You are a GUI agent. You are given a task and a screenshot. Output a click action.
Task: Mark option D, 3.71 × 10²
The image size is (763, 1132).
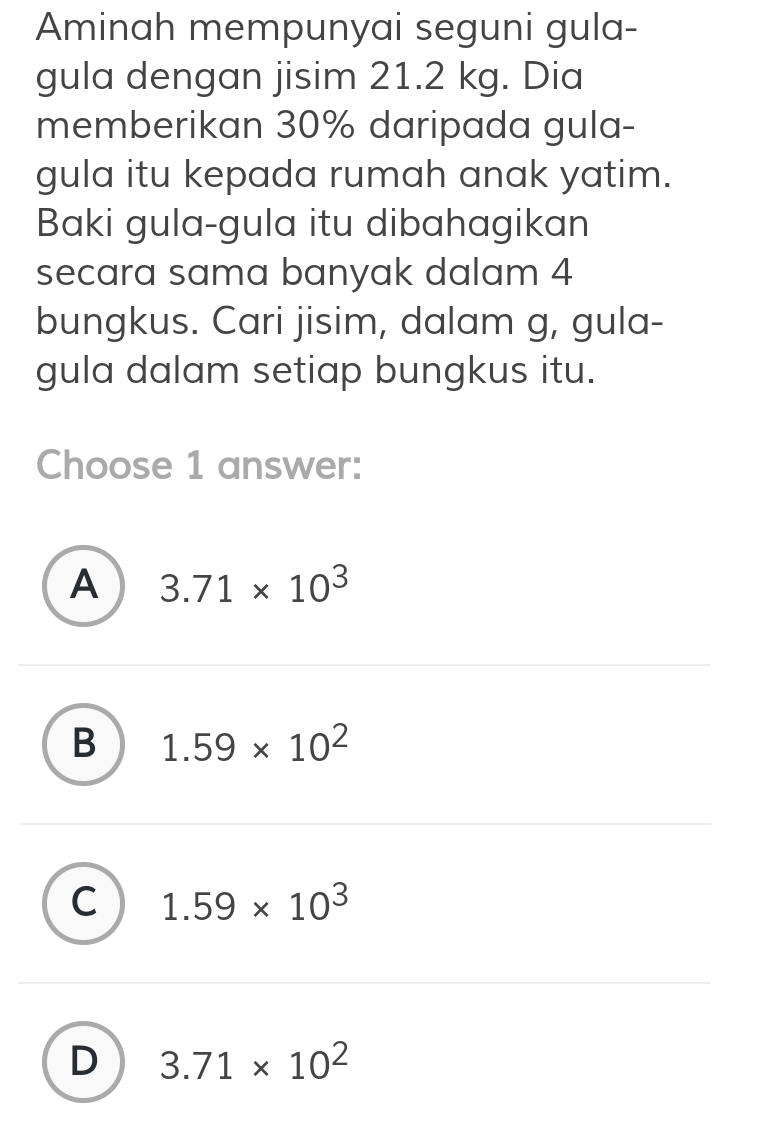[x=84, y=1062]
